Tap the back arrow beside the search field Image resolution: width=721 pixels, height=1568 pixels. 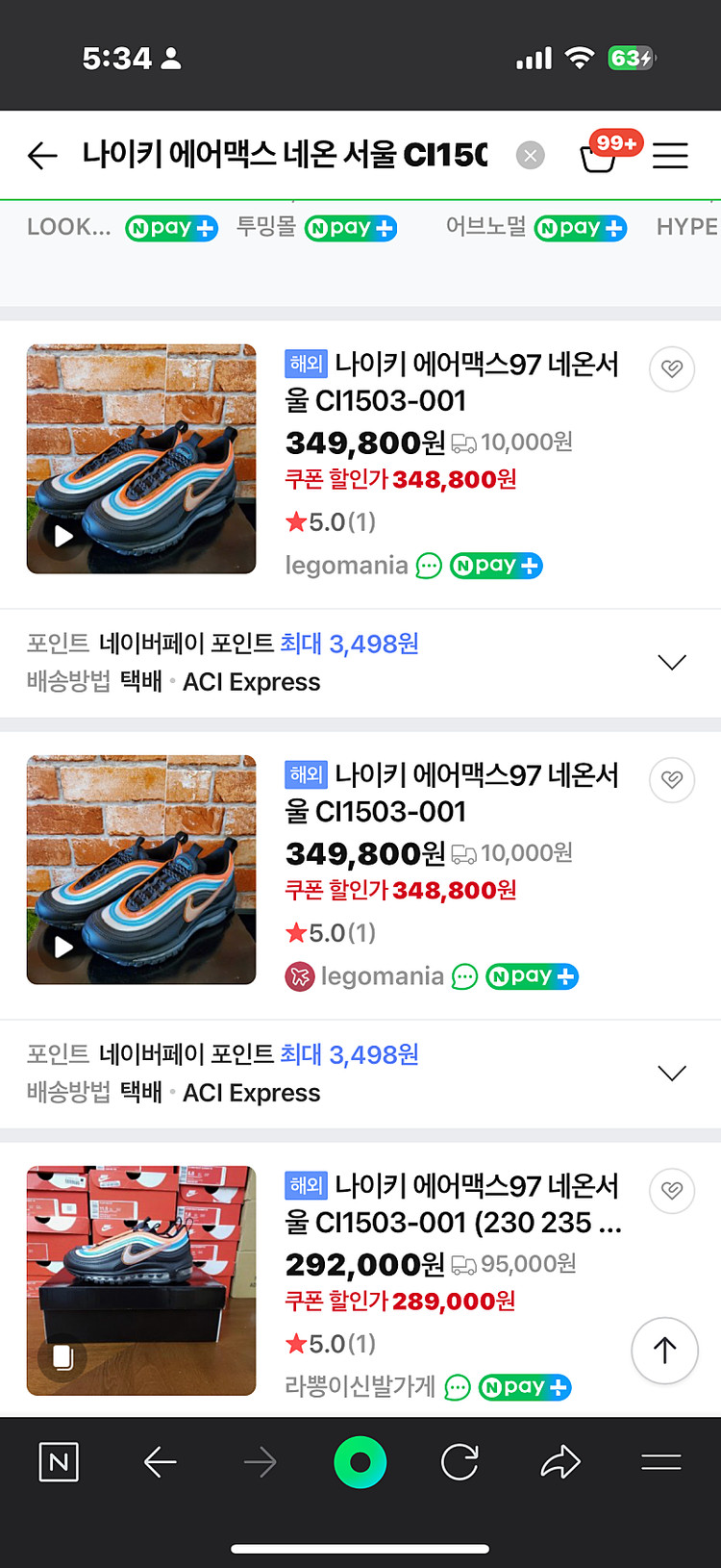(x=41, y=155)
